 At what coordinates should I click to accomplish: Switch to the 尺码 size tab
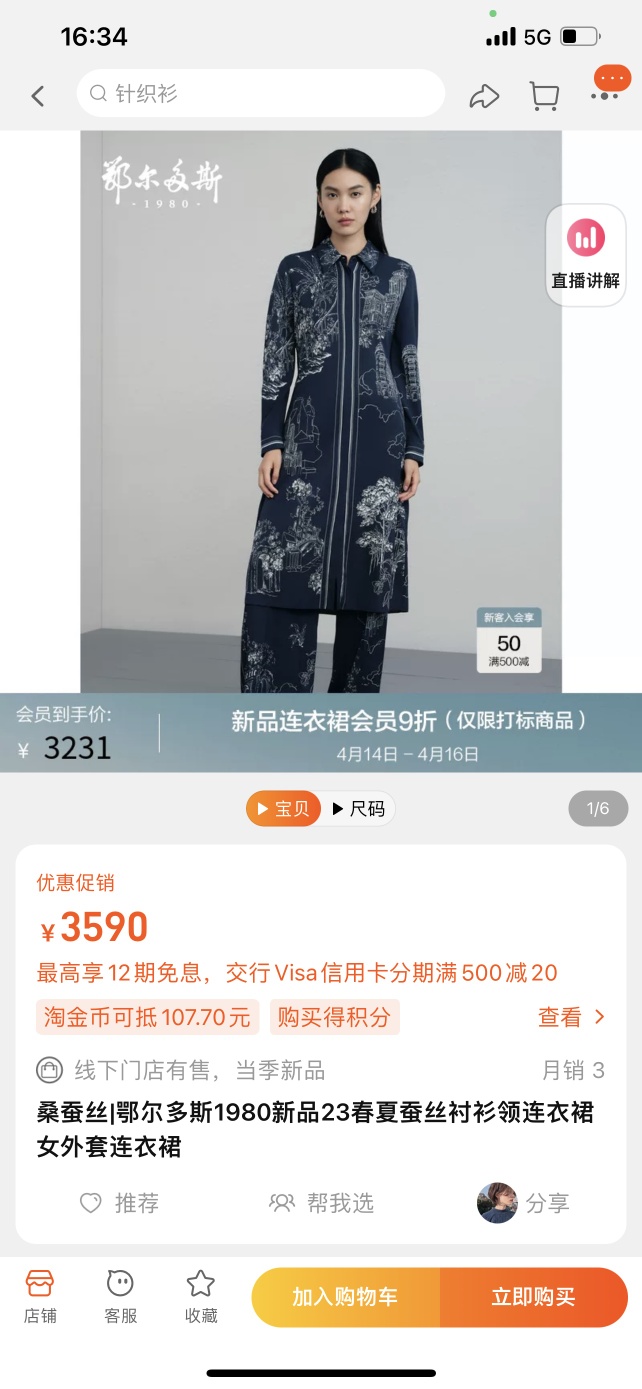click(358, 808)
